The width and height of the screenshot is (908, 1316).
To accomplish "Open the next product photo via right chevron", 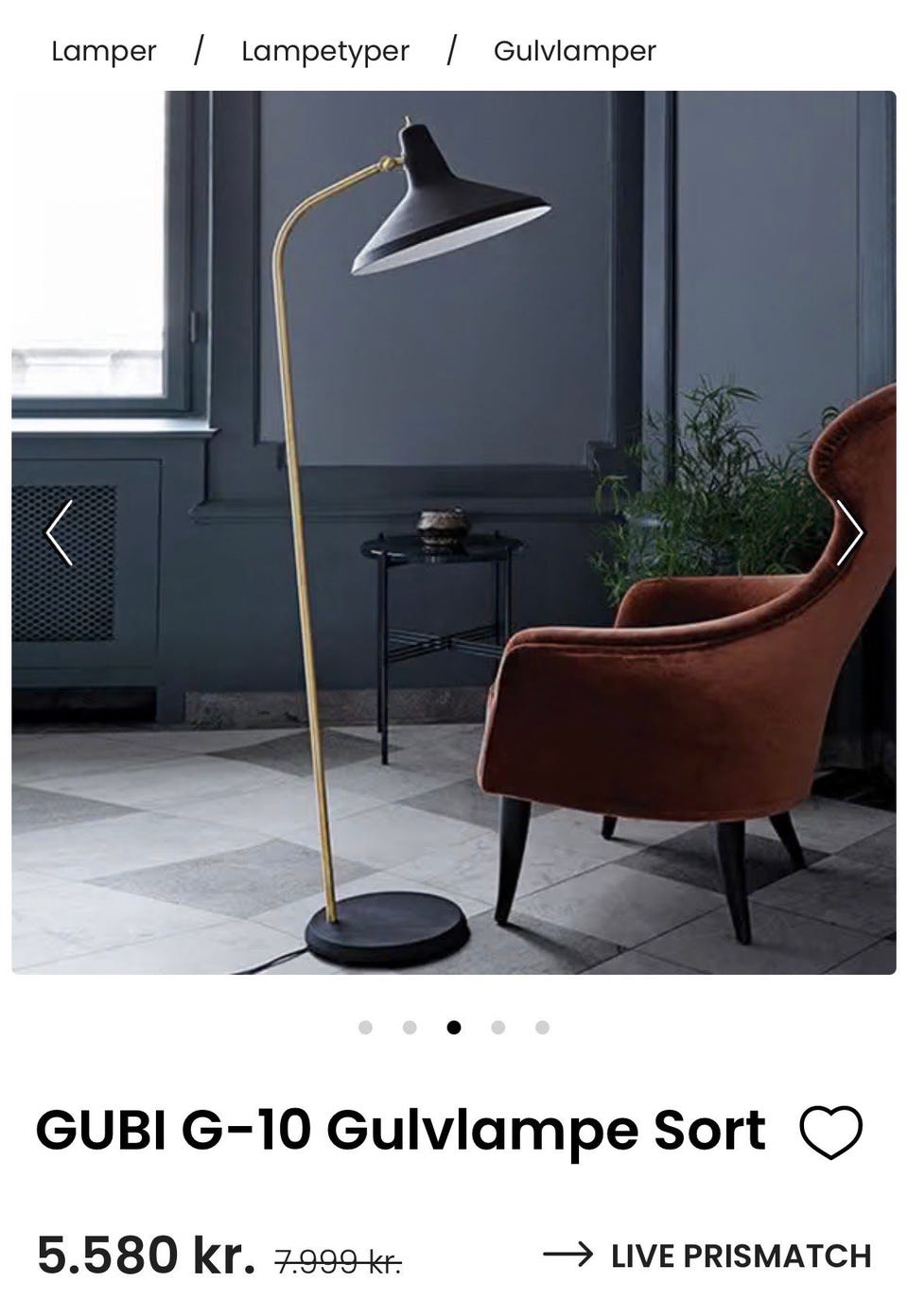I will coord(852,531).
